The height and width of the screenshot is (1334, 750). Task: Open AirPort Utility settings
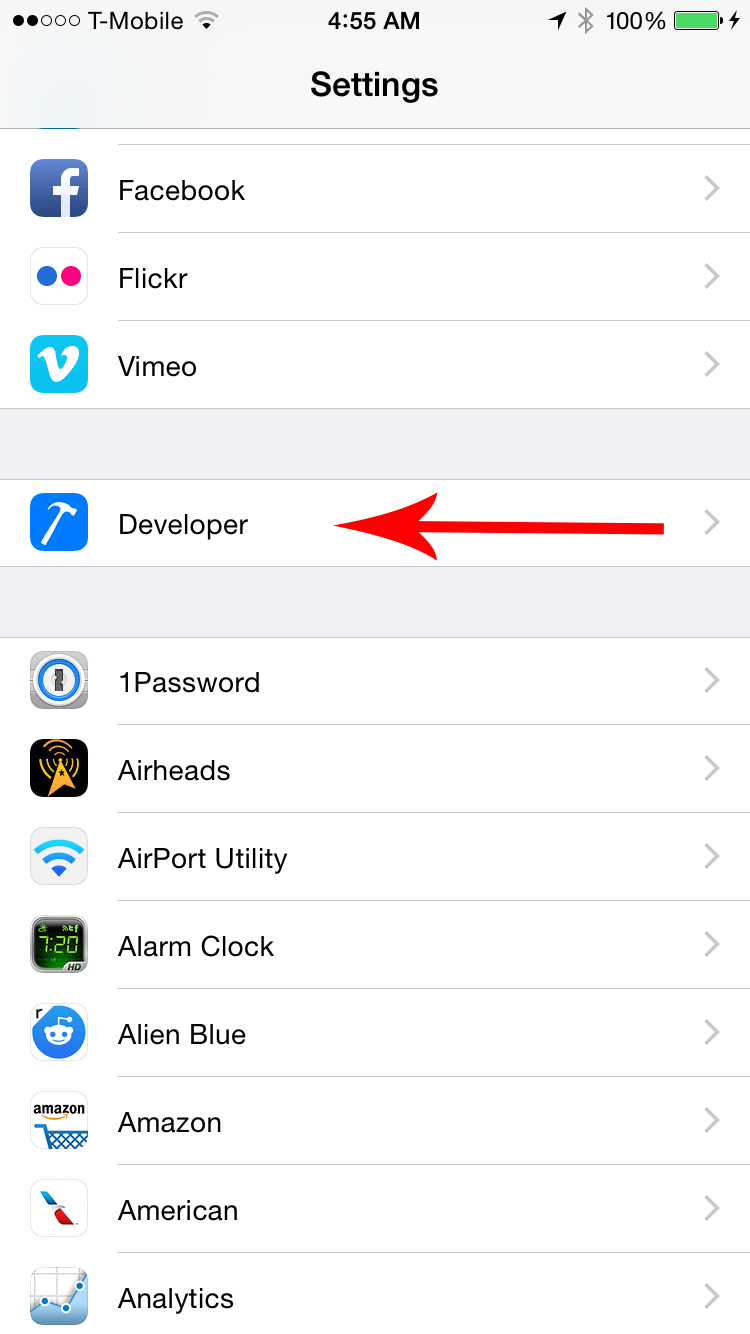tap(375, 857)
